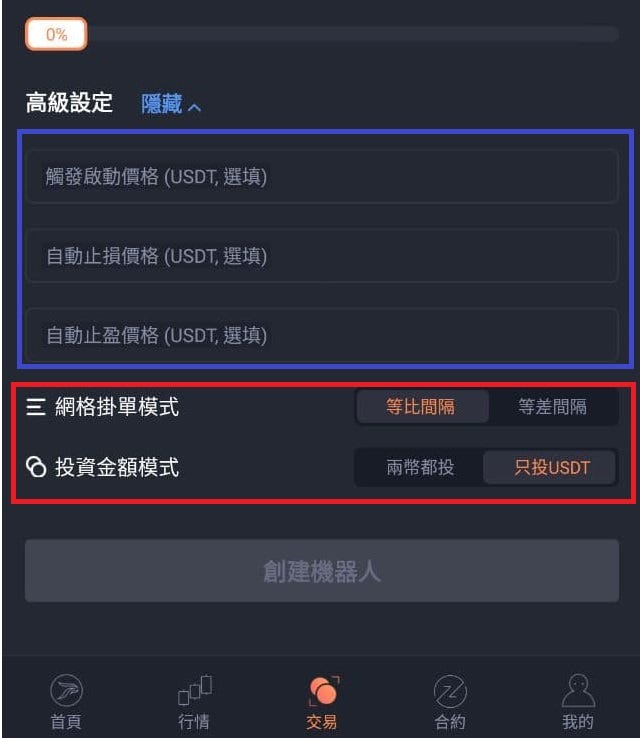This screenshot has width=640, height=738.
Task: Focus the 觸發啟動價格 input field
Action: (x=322, y=177)
